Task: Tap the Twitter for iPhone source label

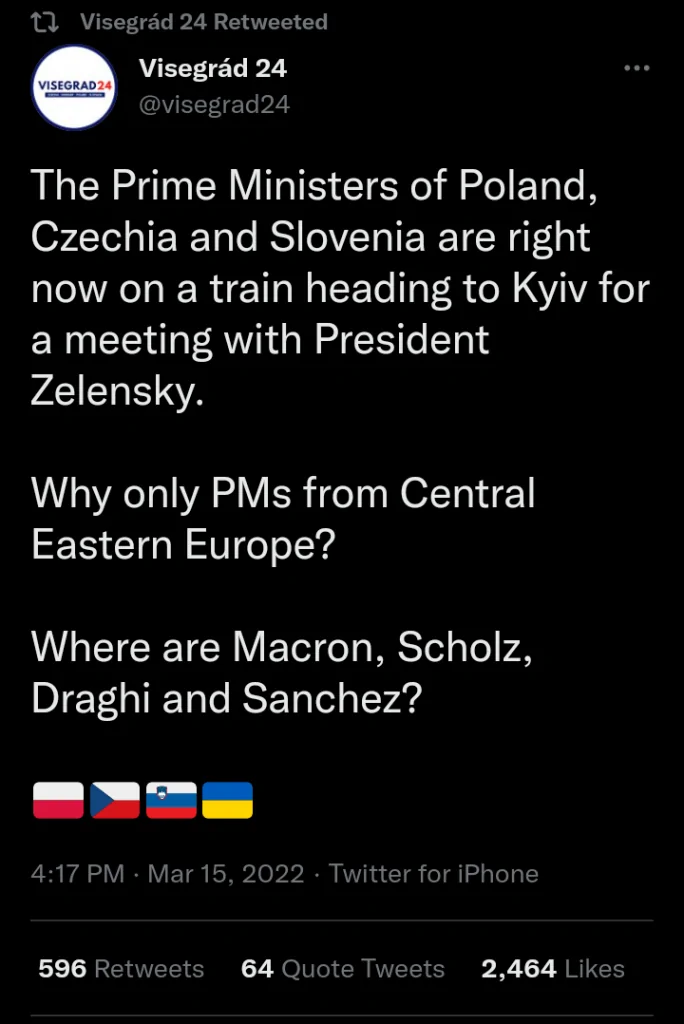Action: (x=433, y=873)
